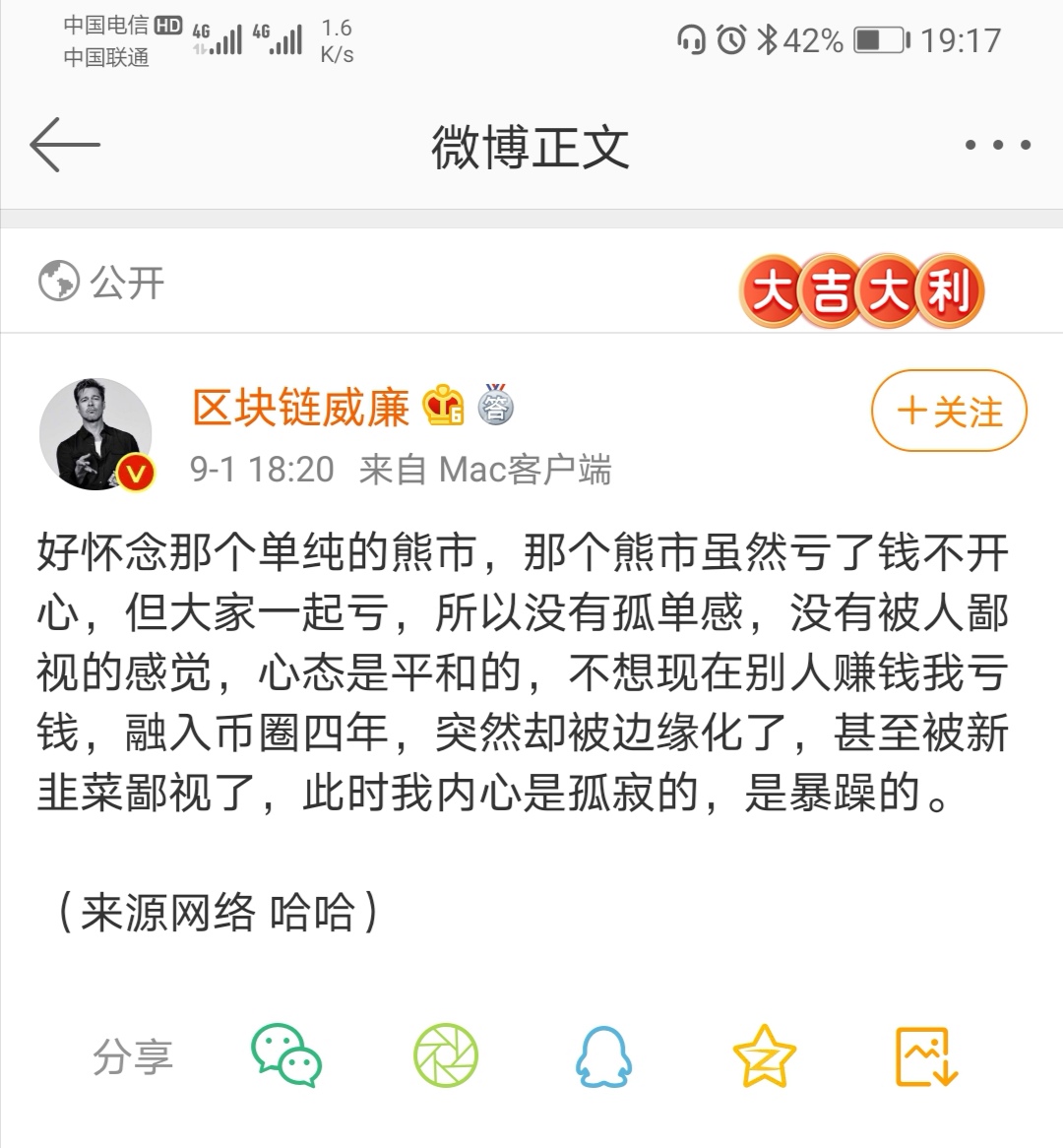
Task: Share this post to WeChat
Action: pyautogui.click(x=286, y=1055)
